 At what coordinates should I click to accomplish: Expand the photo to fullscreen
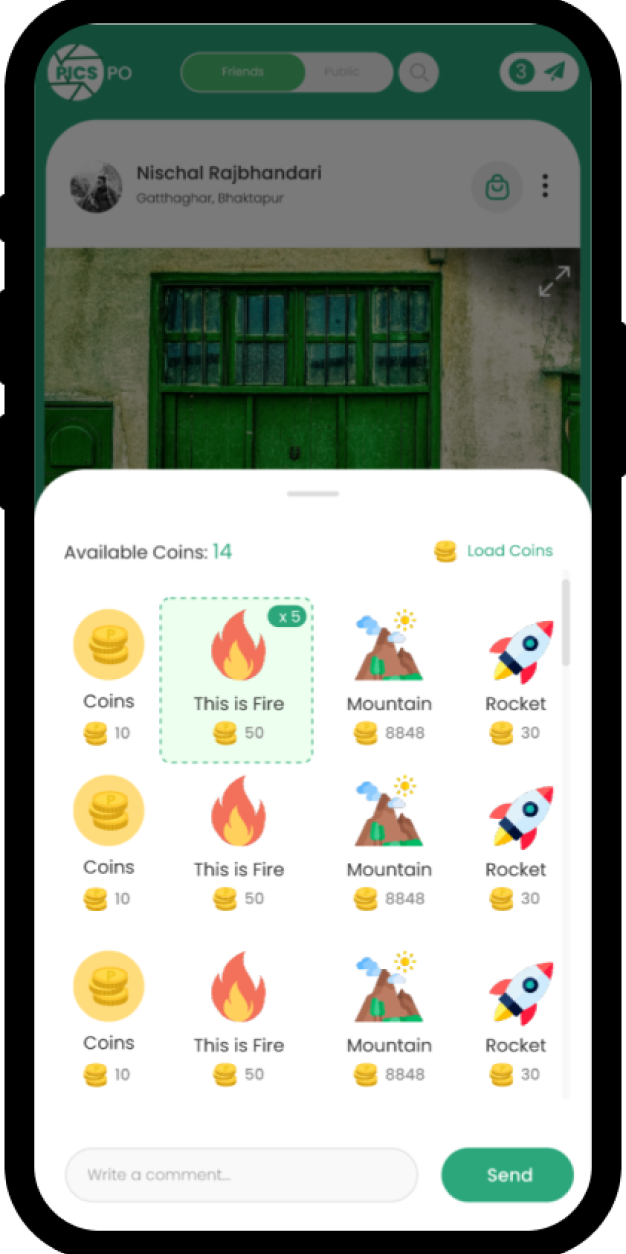pyautogui.click(x=554, y=281)
